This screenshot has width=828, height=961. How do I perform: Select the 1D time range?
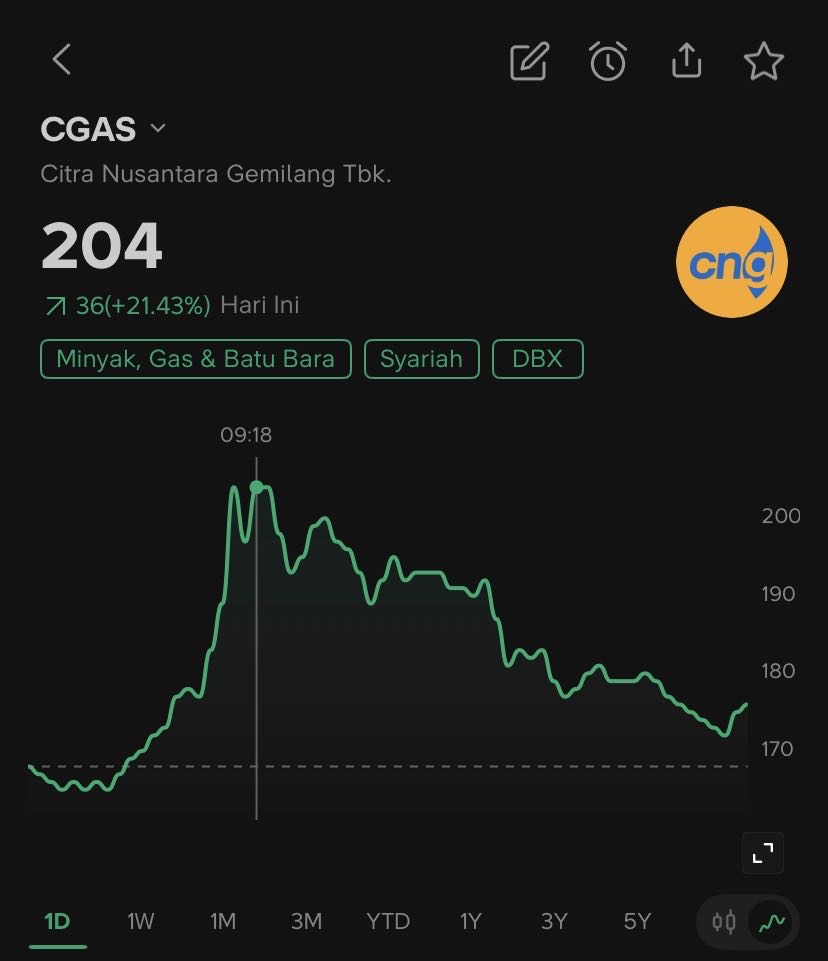tap(57, 921)
